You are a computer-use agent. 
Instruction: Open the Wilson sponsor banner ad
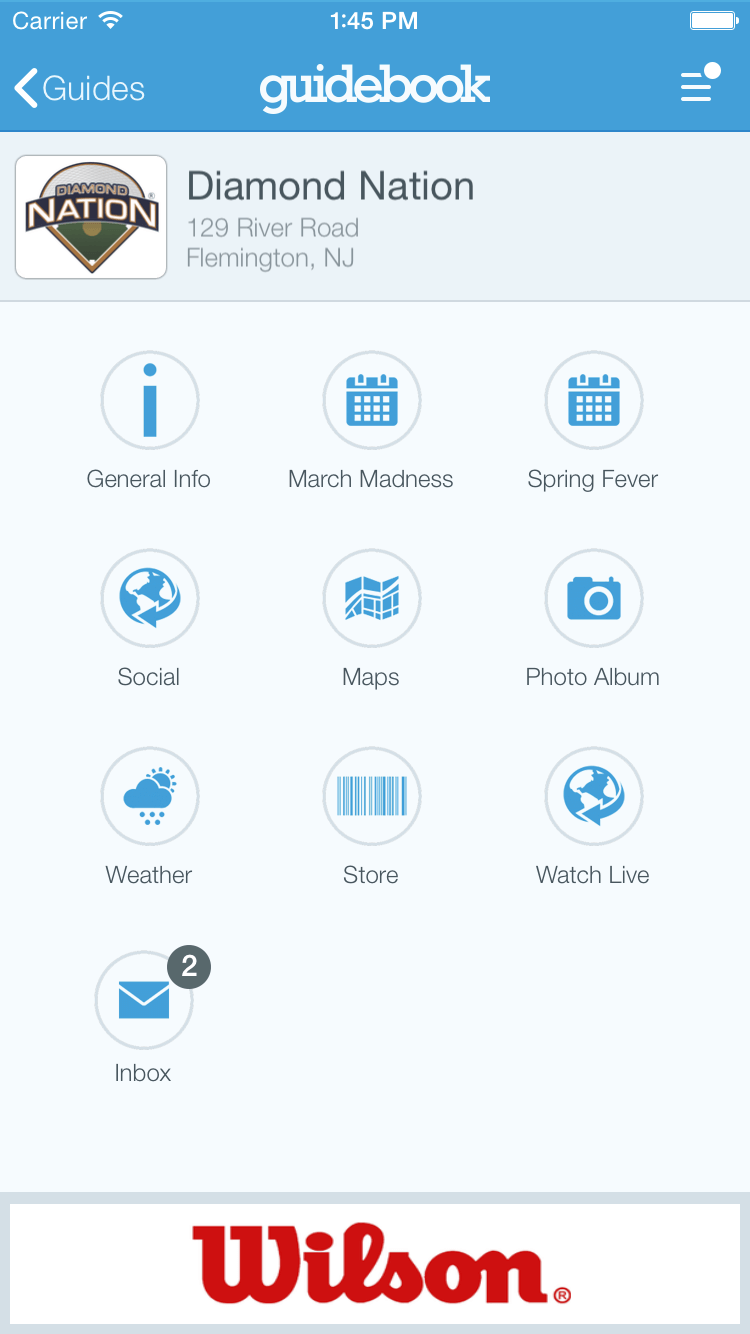[x=375, y=1264]
